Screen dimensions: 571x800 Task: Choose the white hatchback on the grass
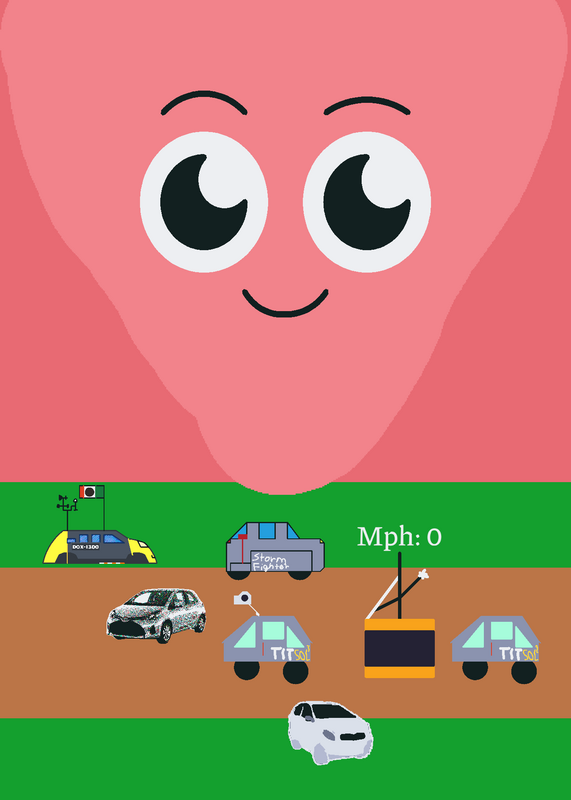click(x=330, y=732)
